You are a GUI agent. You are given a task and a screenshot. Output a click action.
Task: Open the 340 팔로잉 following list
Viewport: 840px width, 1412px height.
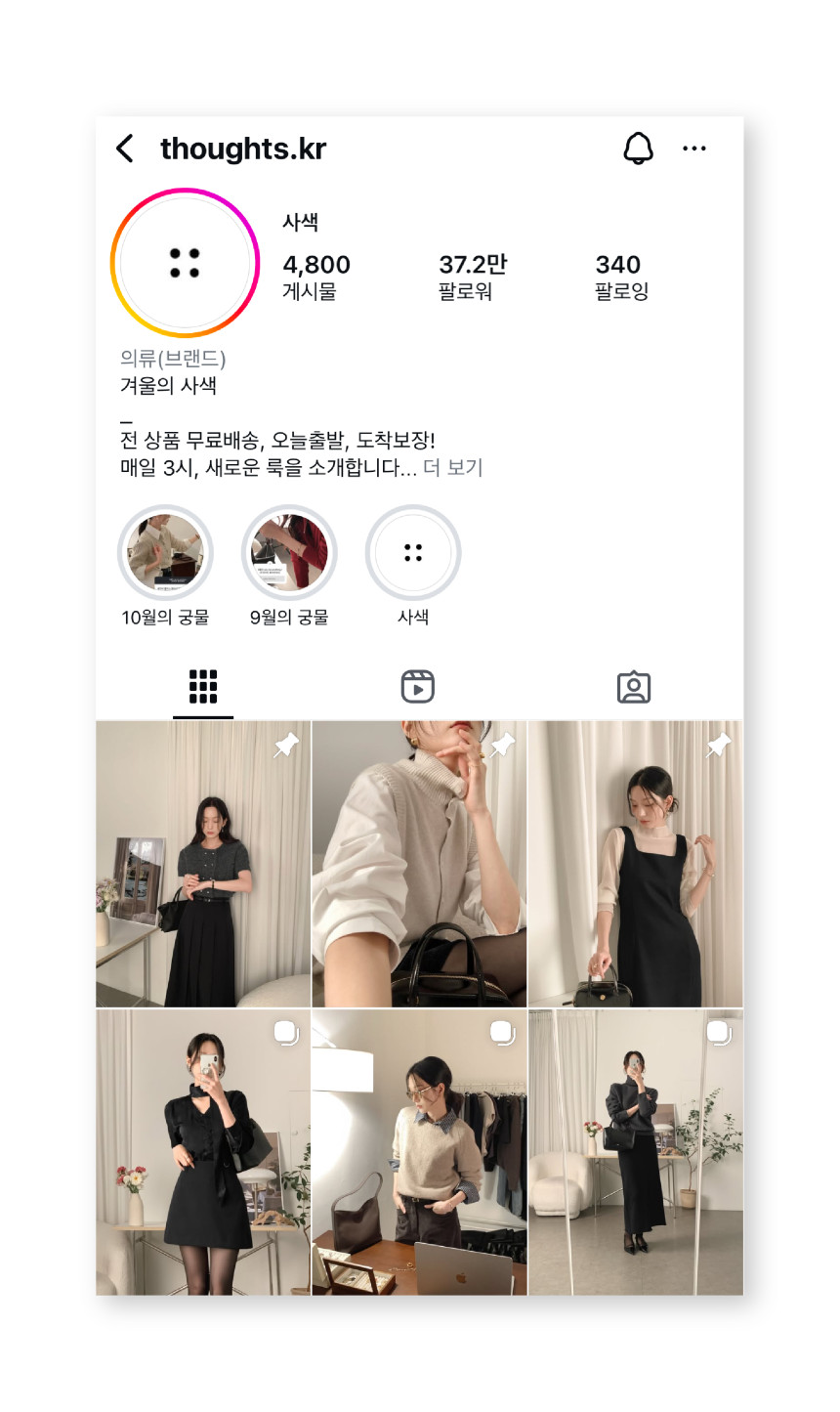point(621,277)
